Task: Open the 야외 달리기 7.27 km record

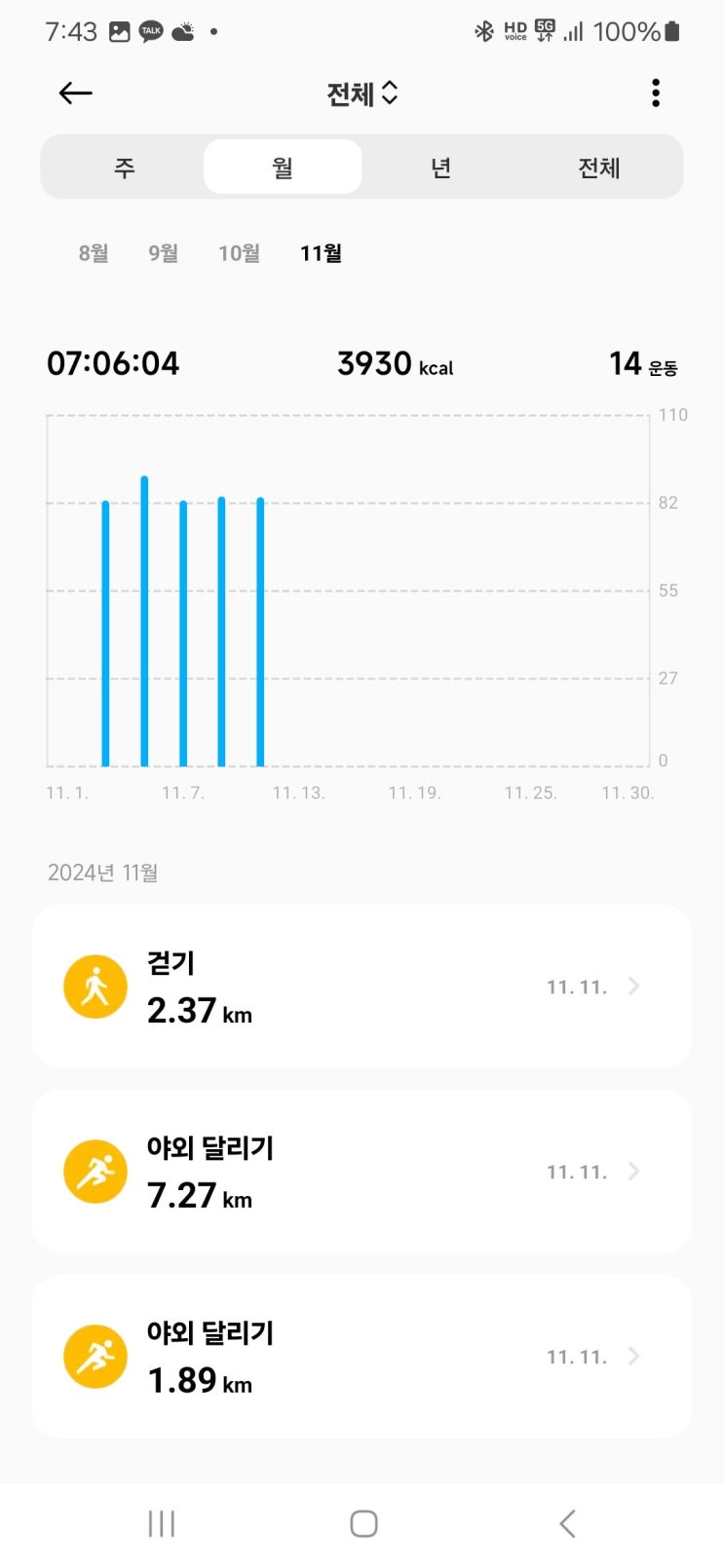Action: point(362,1172)
